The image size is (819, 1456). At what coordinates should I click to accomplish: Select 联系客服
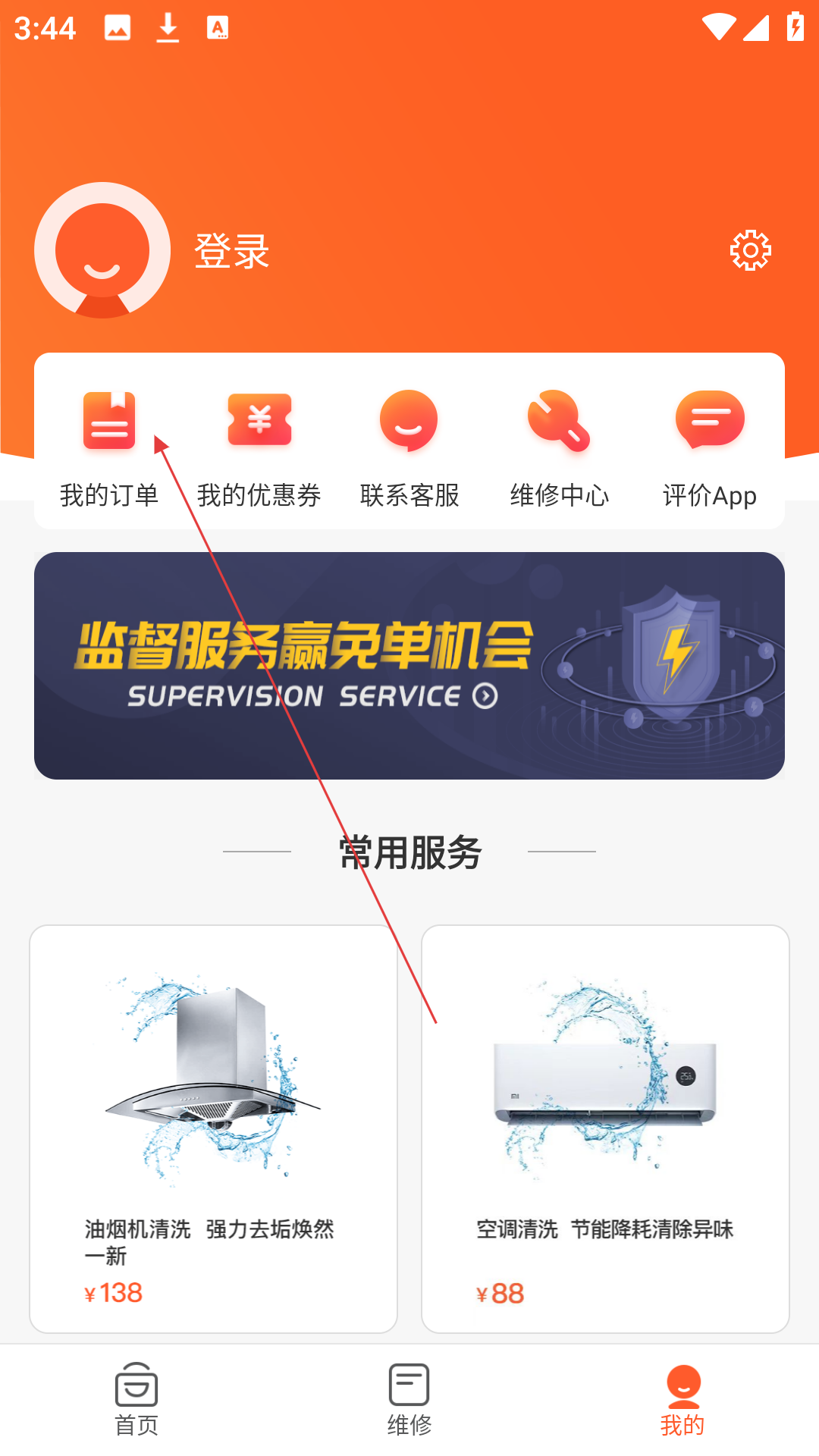(x=409, y=447)
